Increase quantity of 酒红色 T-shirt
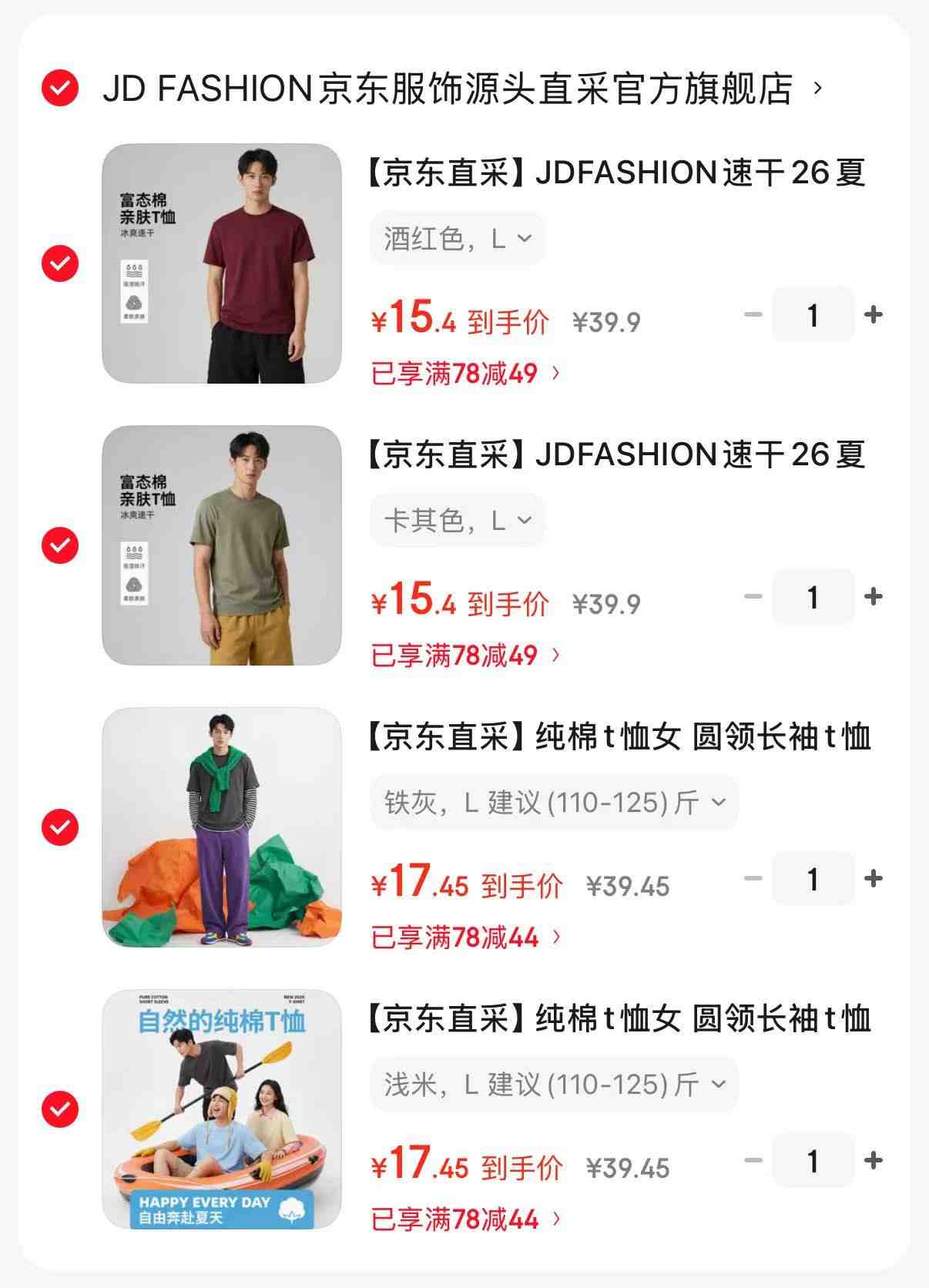Viewport: 929px width, 1288px height. click(x=874, y=314)
